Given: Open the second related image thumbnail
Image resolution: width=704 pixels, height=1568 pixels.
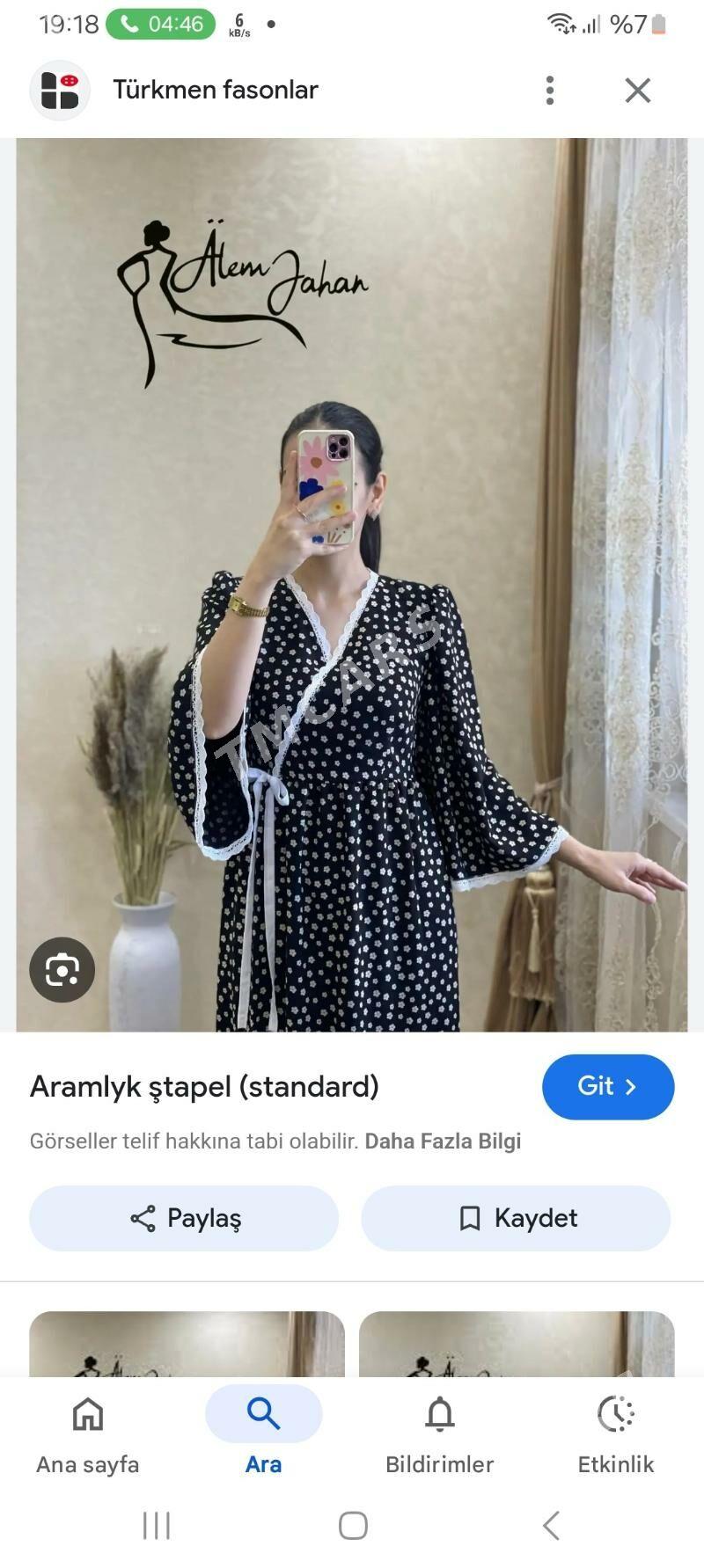Looking at the screenshot, I should click(x=517, y=1344).
